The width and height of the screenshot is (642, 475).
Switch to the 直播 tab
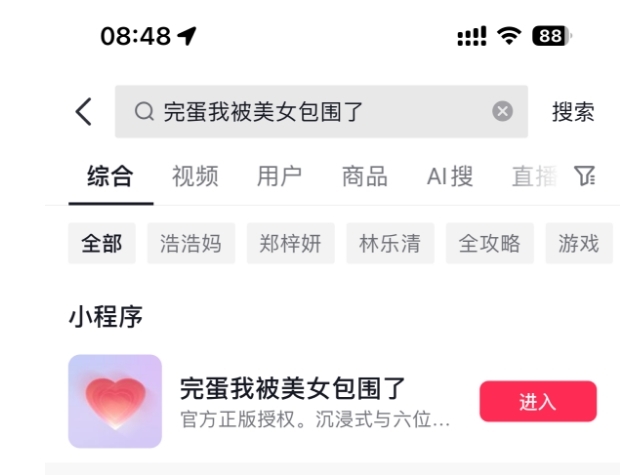pos(533,177)
